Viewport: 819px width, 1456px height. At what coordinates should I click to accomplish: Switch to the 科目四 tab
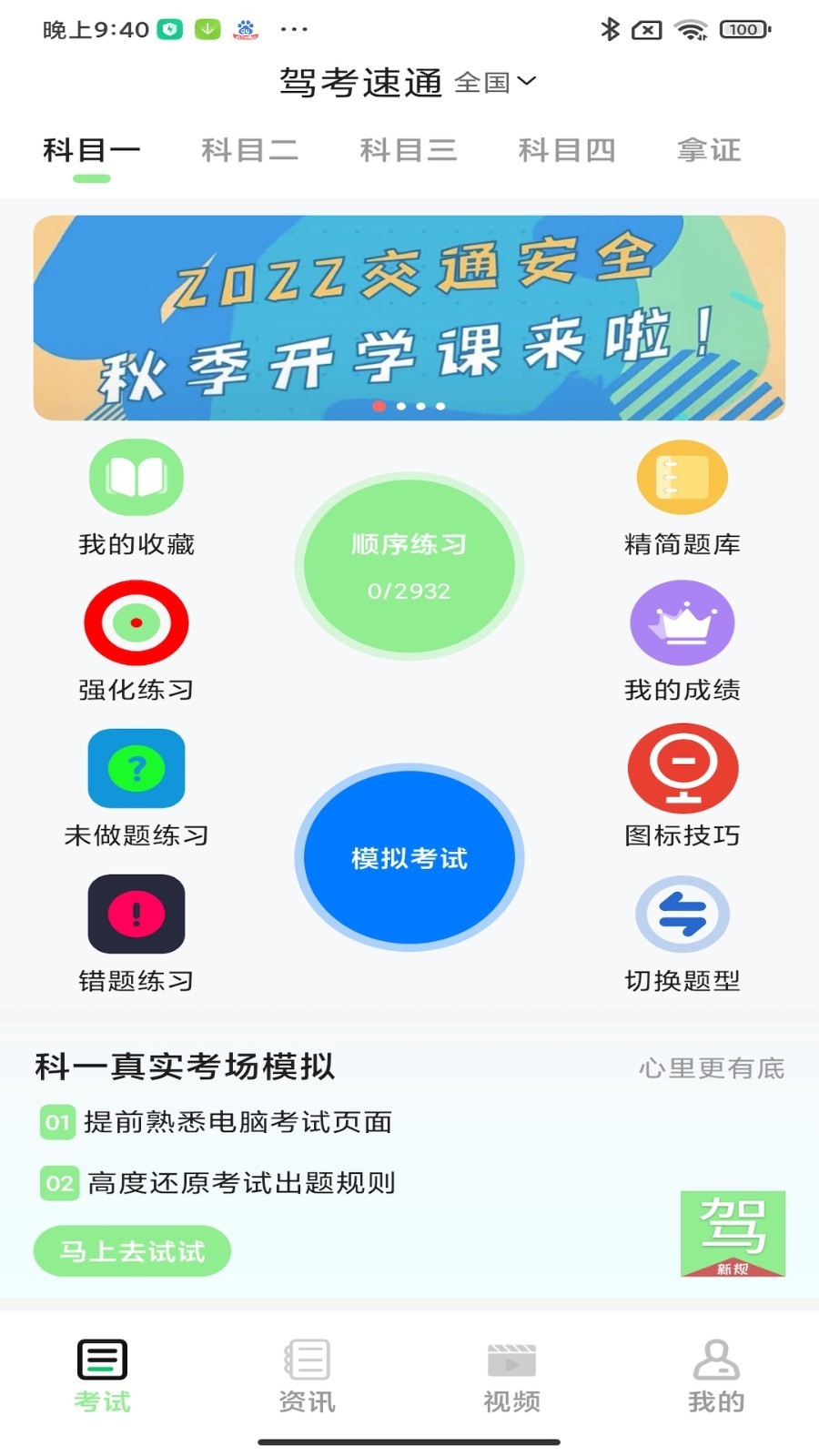[x=566, y=150]
